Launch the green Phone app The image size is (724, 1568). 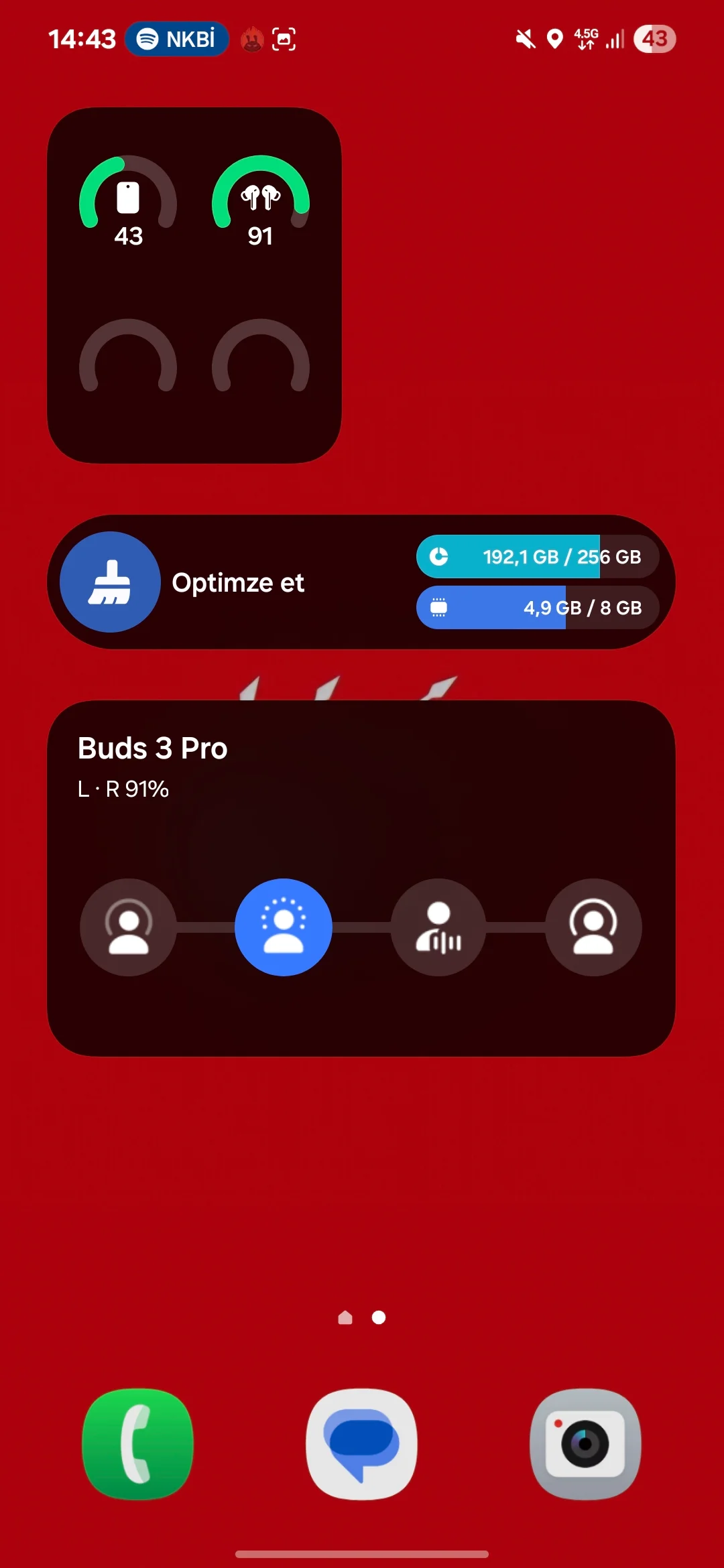coord(137,1444)
